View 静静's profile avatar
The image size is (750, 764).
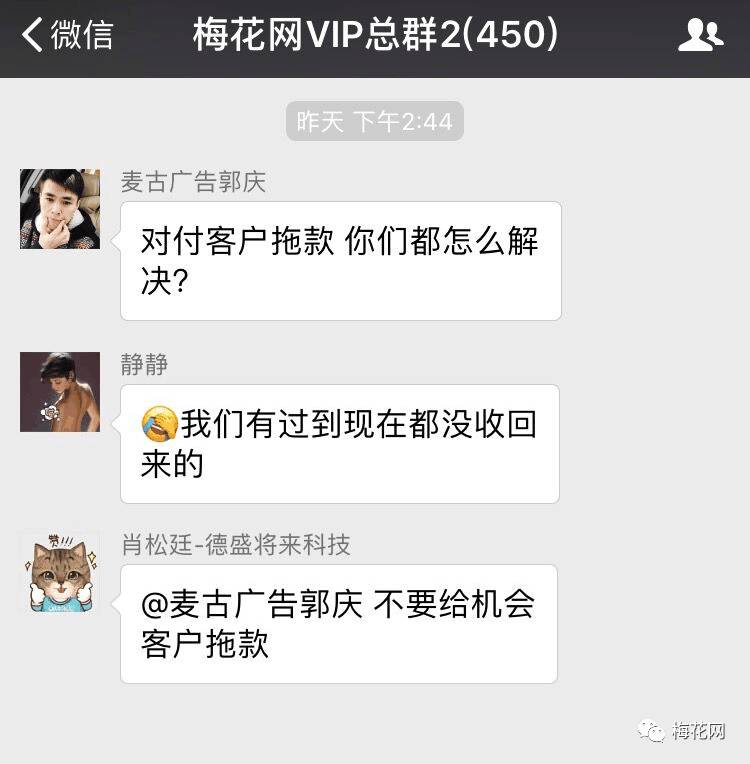(60, 392)
